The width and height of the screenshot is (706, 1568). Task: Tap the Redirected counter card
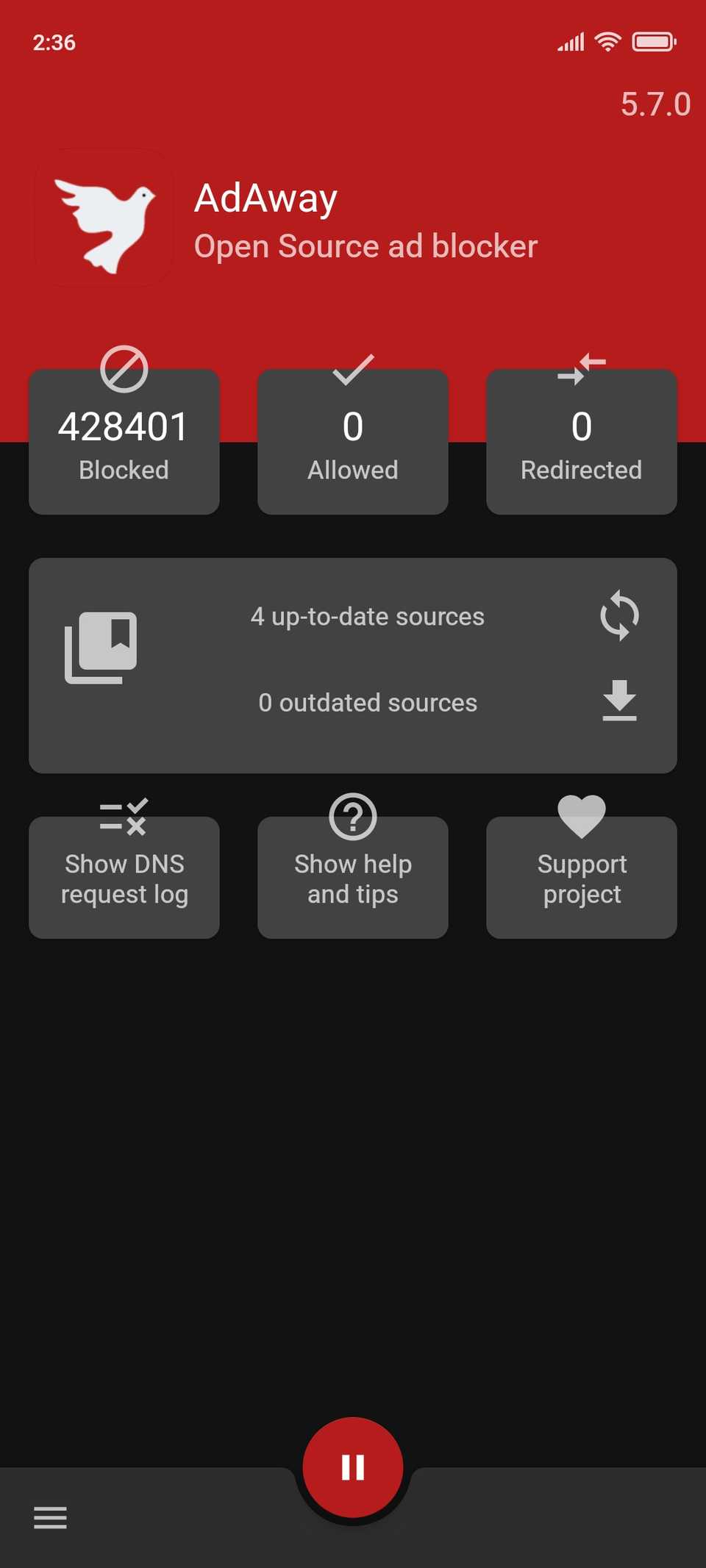(x=581, y=441)
